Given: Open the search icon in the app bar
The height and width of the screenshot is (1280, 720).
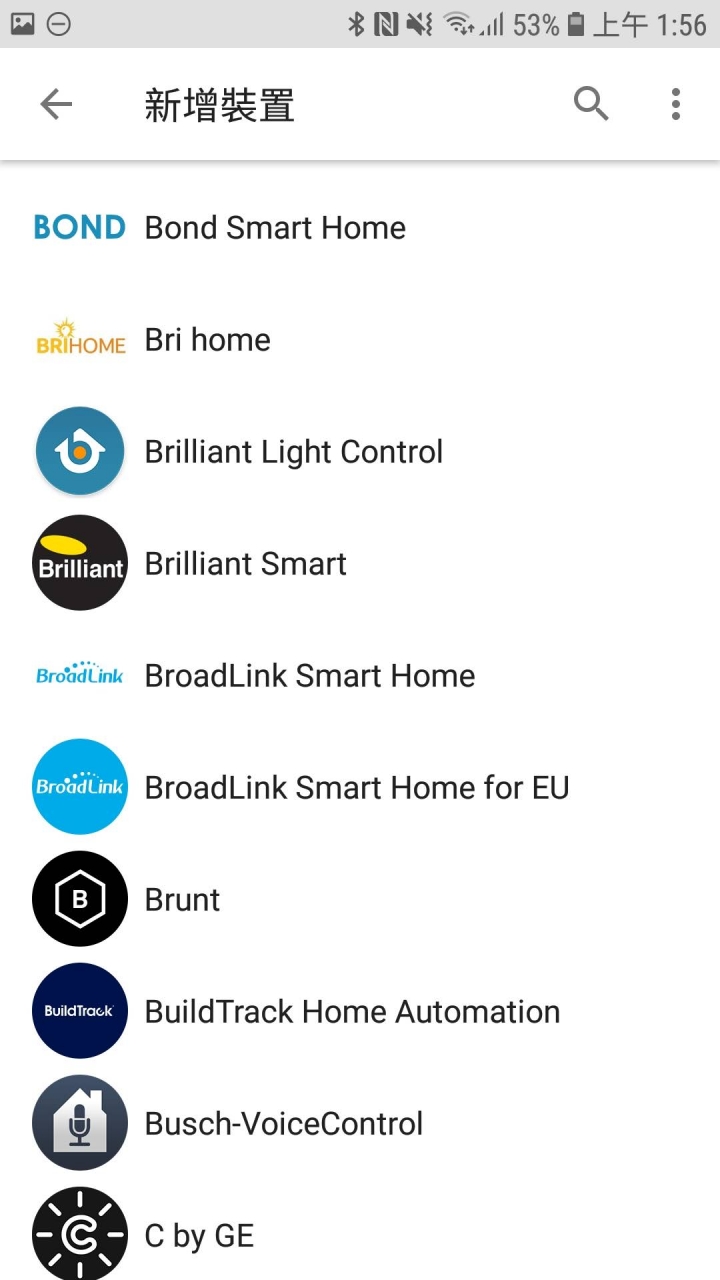Looking at the screenshot, I should click(x=591, y=104).
